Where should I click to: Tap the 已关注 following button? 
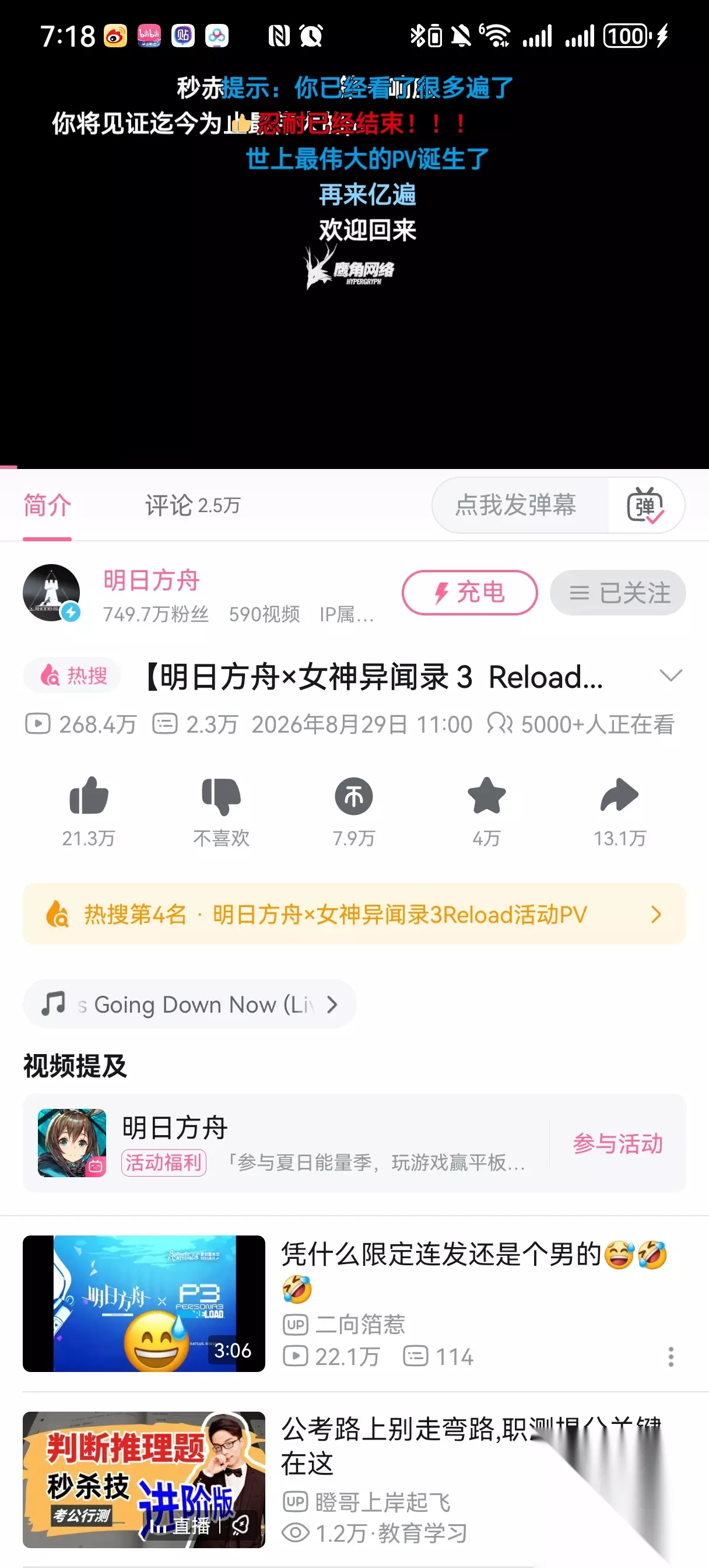pyautogui.click(x=617, y=593)
